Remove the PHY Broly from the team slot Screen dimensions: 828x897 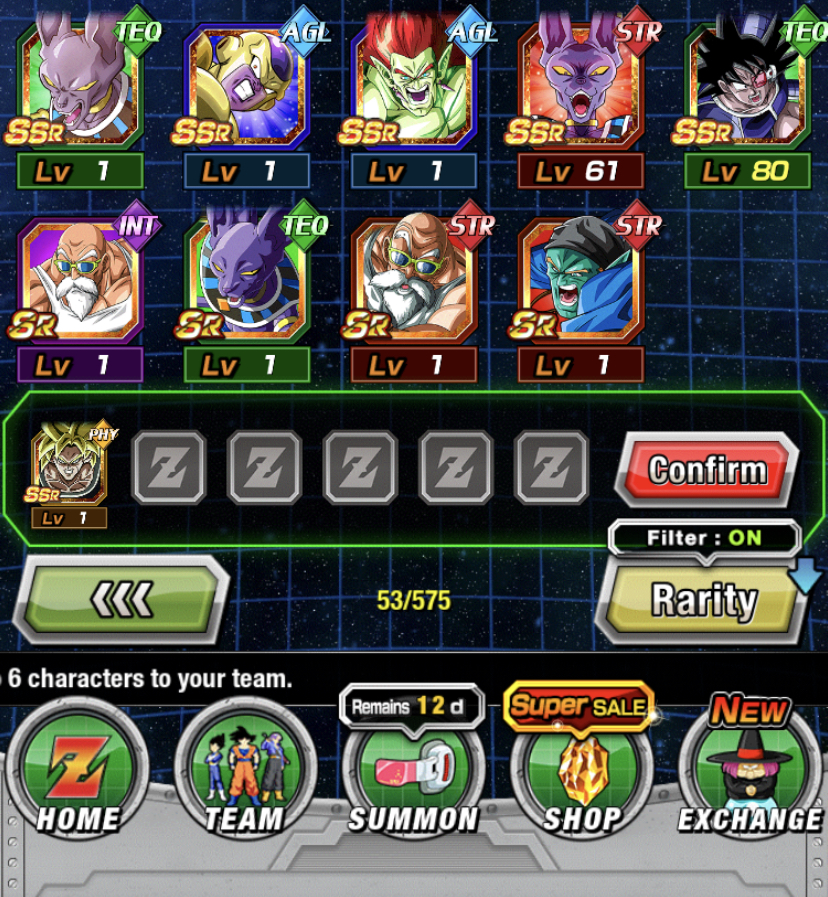(70, 468)
